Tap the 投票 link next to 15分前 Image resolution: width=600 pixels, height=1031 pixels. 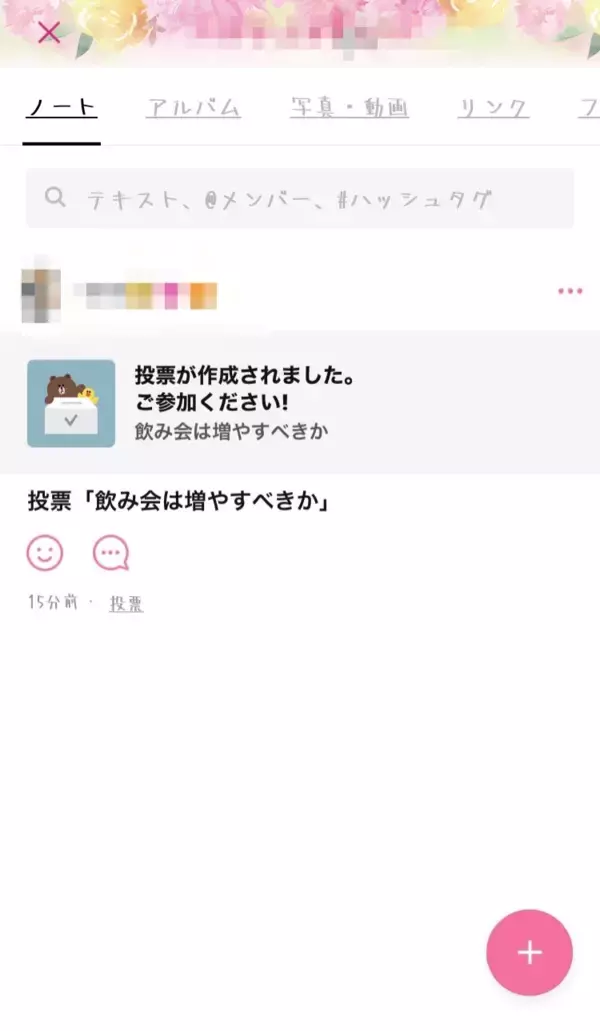(x=126, y=603)
